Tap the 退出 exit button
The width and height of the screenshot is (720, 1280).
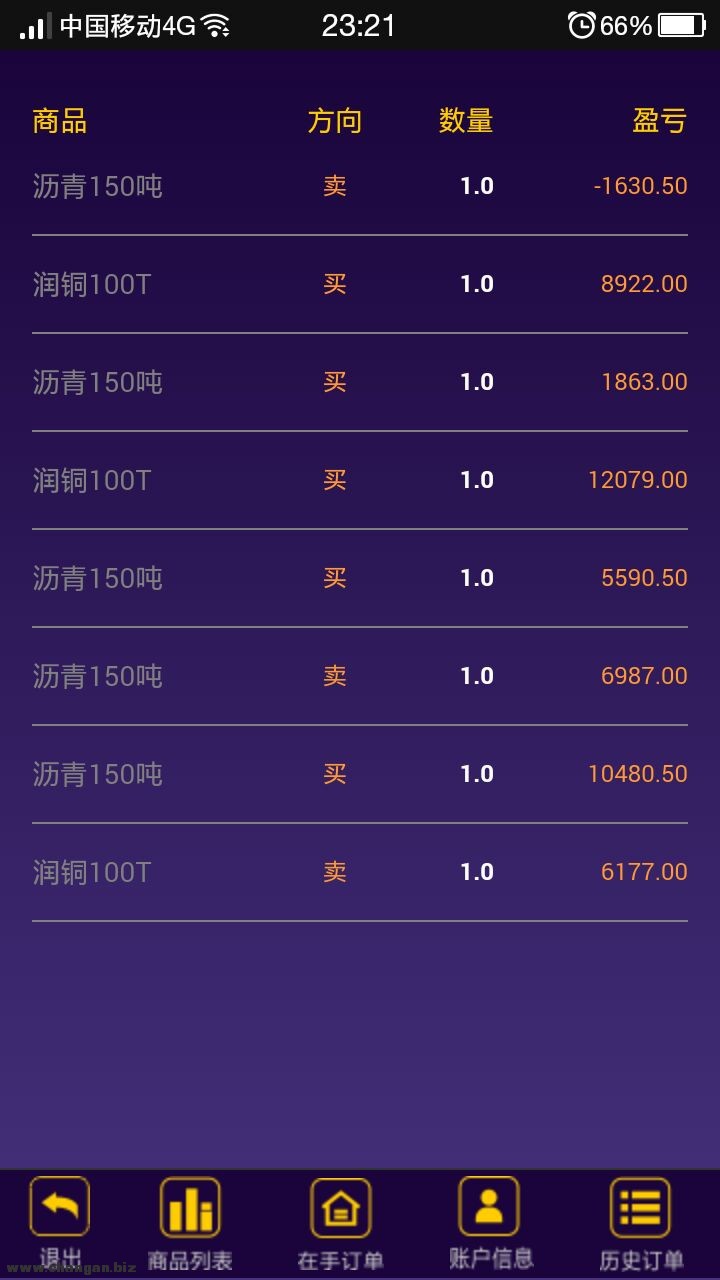click(60, 1222)
